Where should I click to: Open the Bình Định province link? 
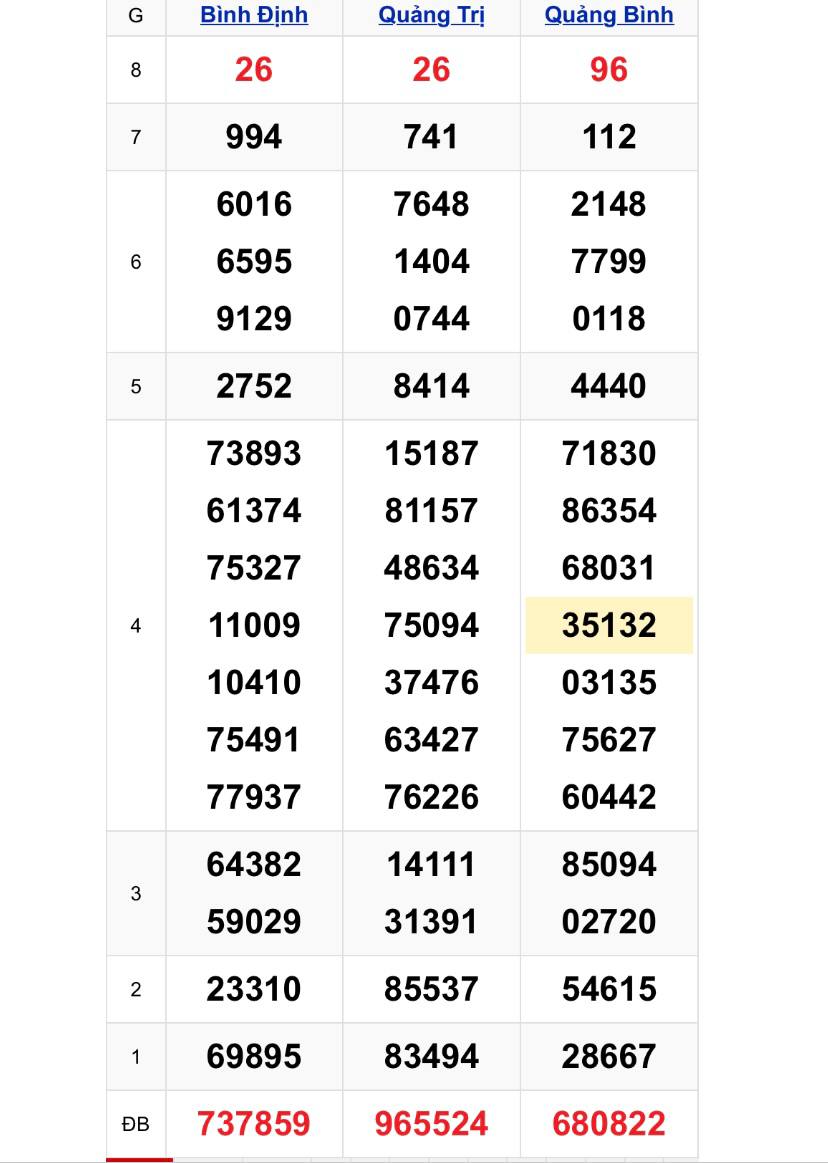(254, 15)
